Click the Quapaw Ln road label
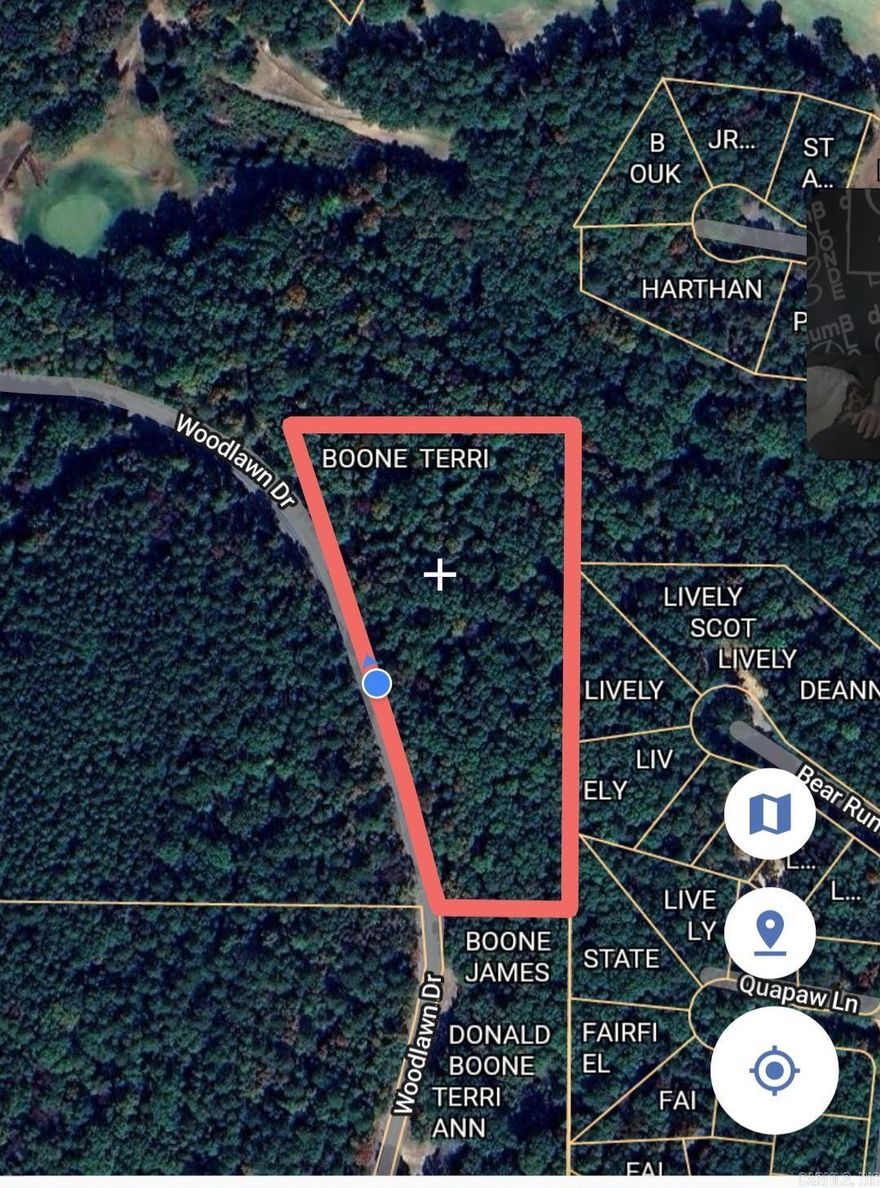 [800, 988]
